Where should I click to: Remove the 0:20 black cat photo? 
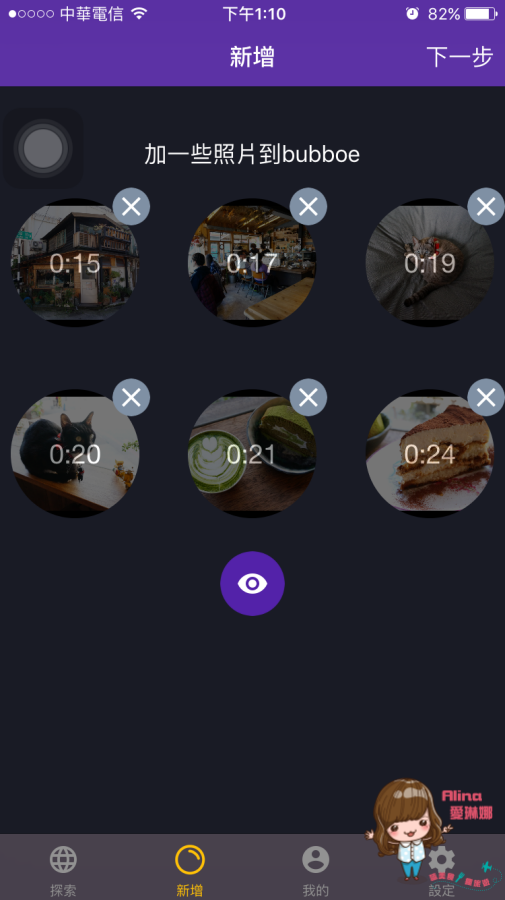tap(131, 397)
